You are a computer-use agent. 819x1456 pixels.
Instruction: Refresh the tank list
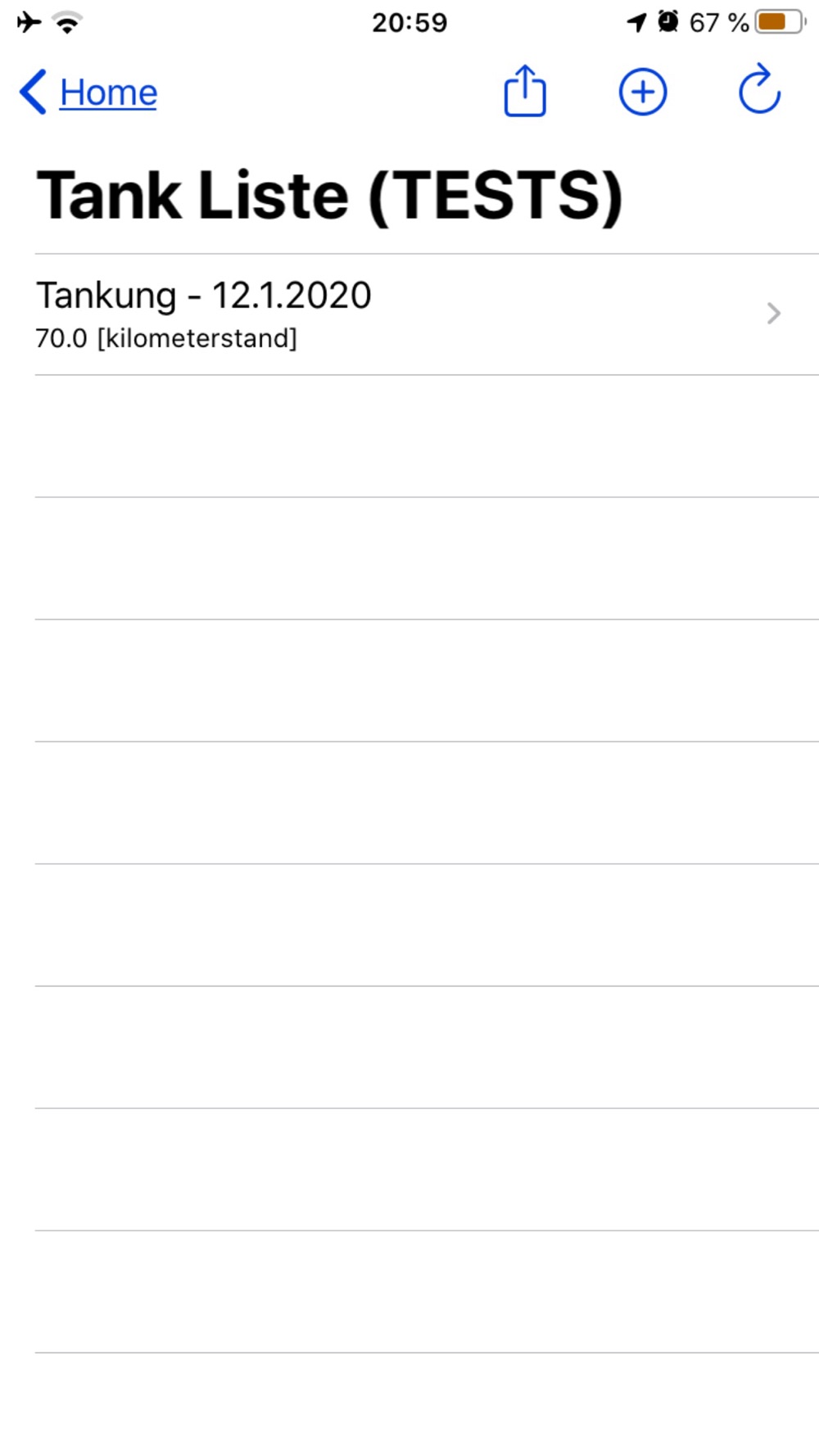[759, 89]
